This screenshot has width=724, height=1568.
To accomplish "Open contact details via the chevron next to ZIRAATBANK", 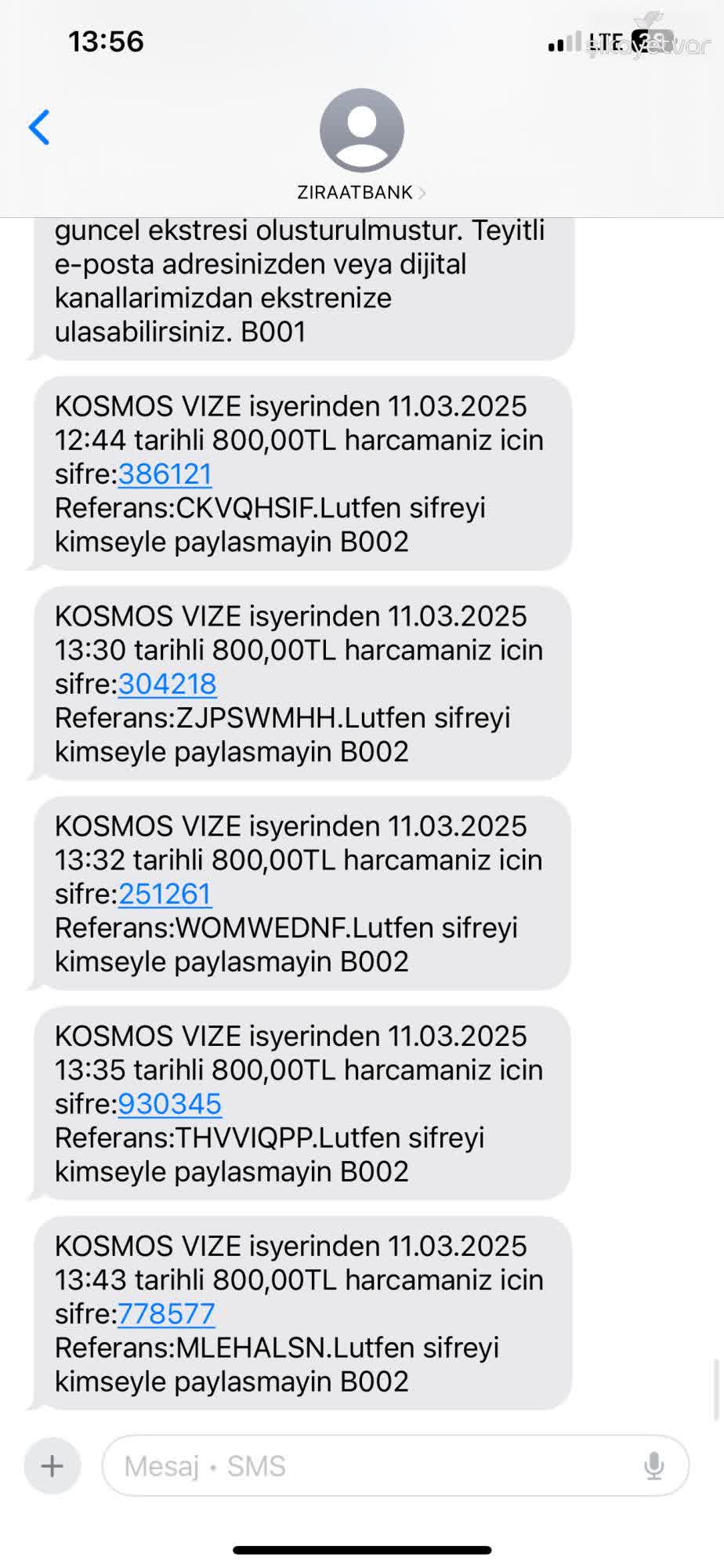I will pos(423,192).
